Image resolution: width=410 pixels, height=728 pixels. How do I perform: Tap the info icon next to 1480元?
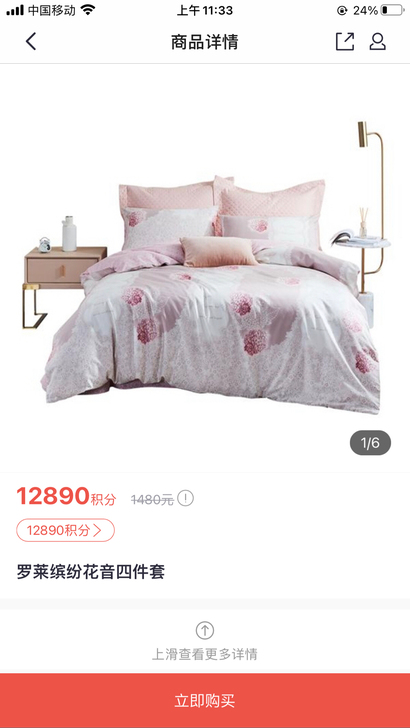pyautogui.click(x=185, y=499)
